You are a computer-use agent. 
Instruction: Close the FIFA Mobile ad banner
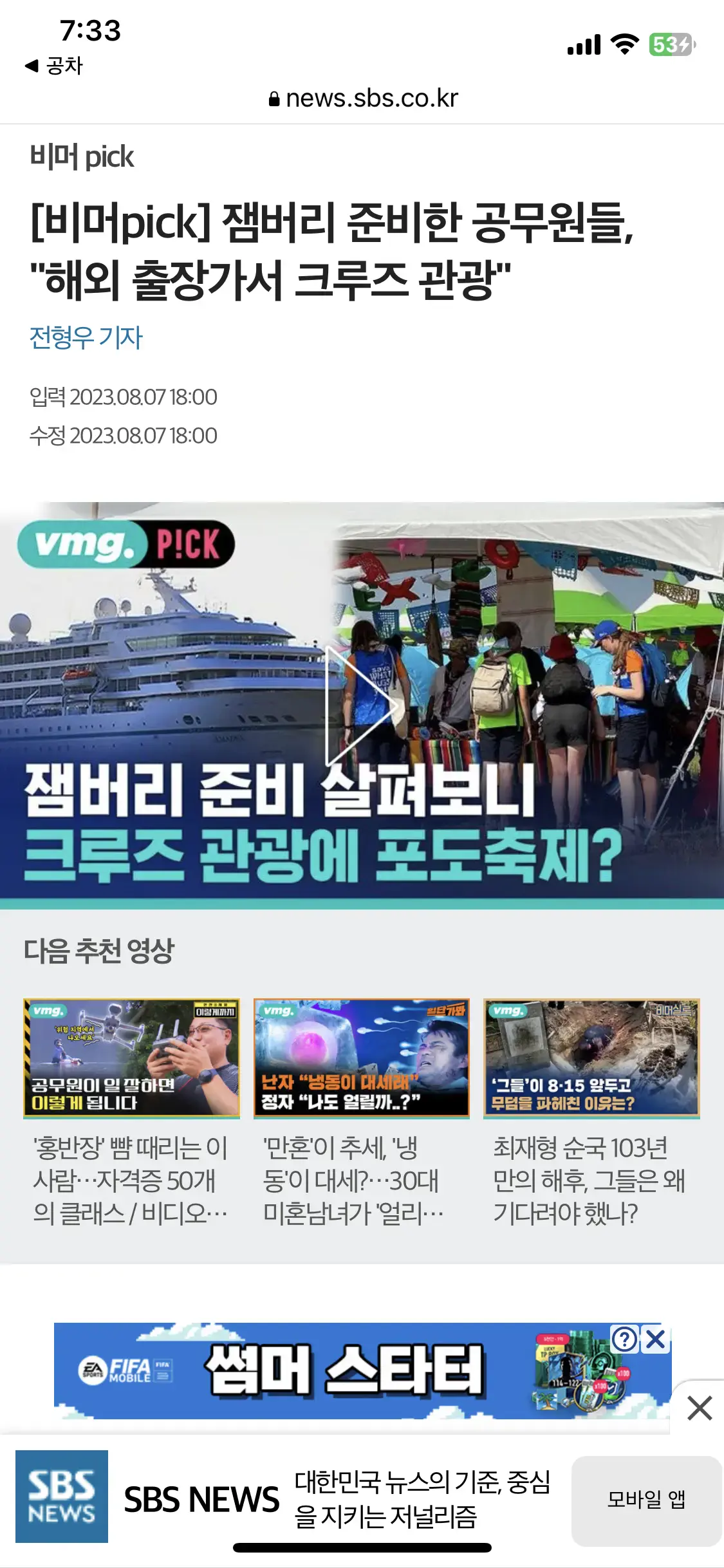656,1339
